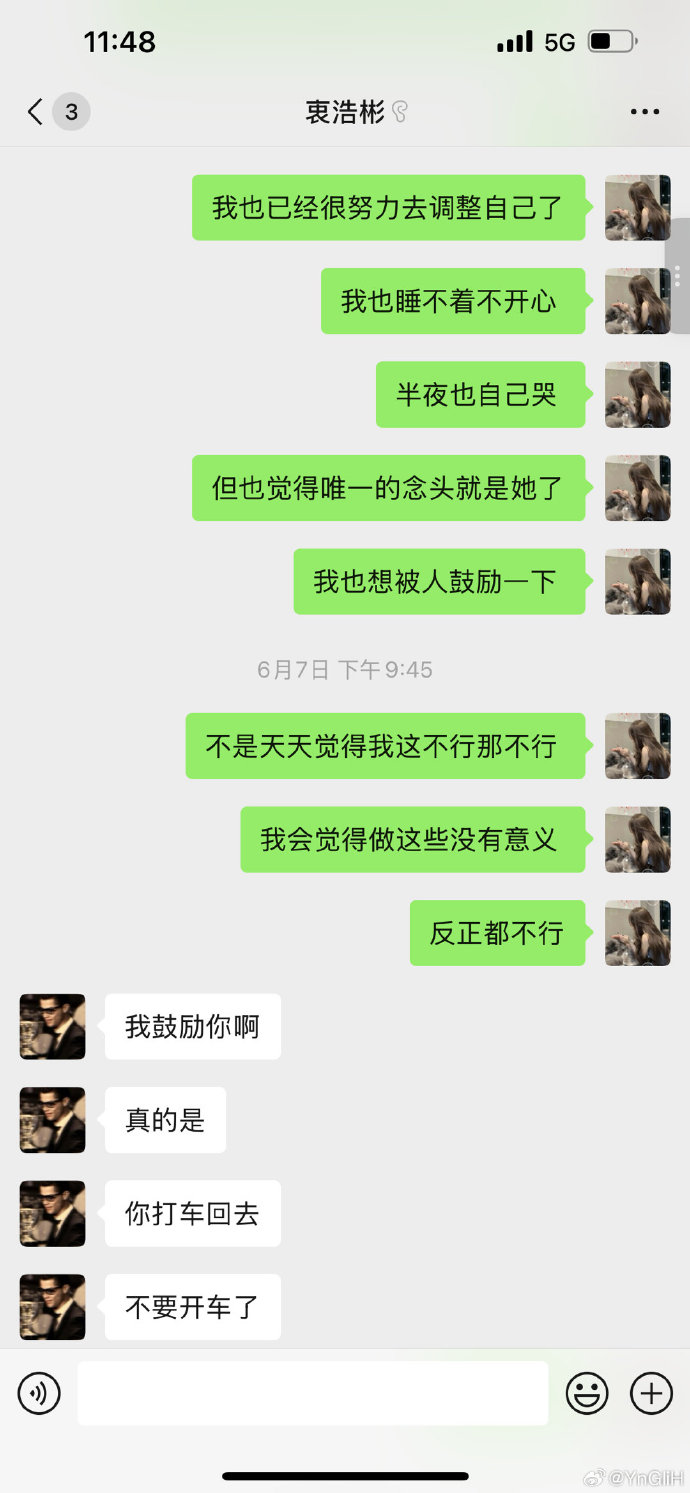Screen dimensions: 690x1493
Task: Open own avatar beside 半夜也自己哭
Action: [x=637, y=394]
